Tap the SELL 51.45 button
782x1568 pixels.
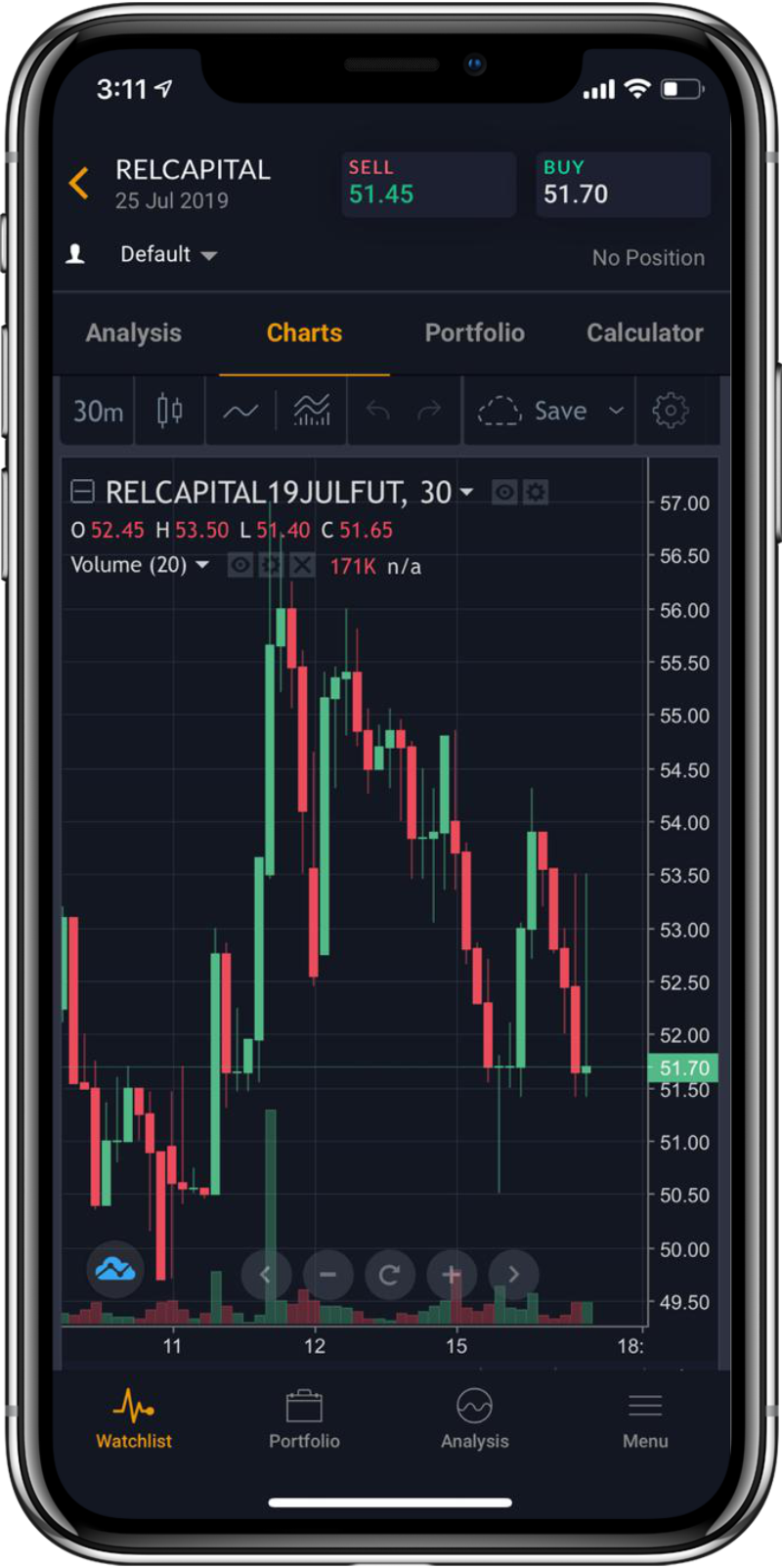click(x=428, y=184)
